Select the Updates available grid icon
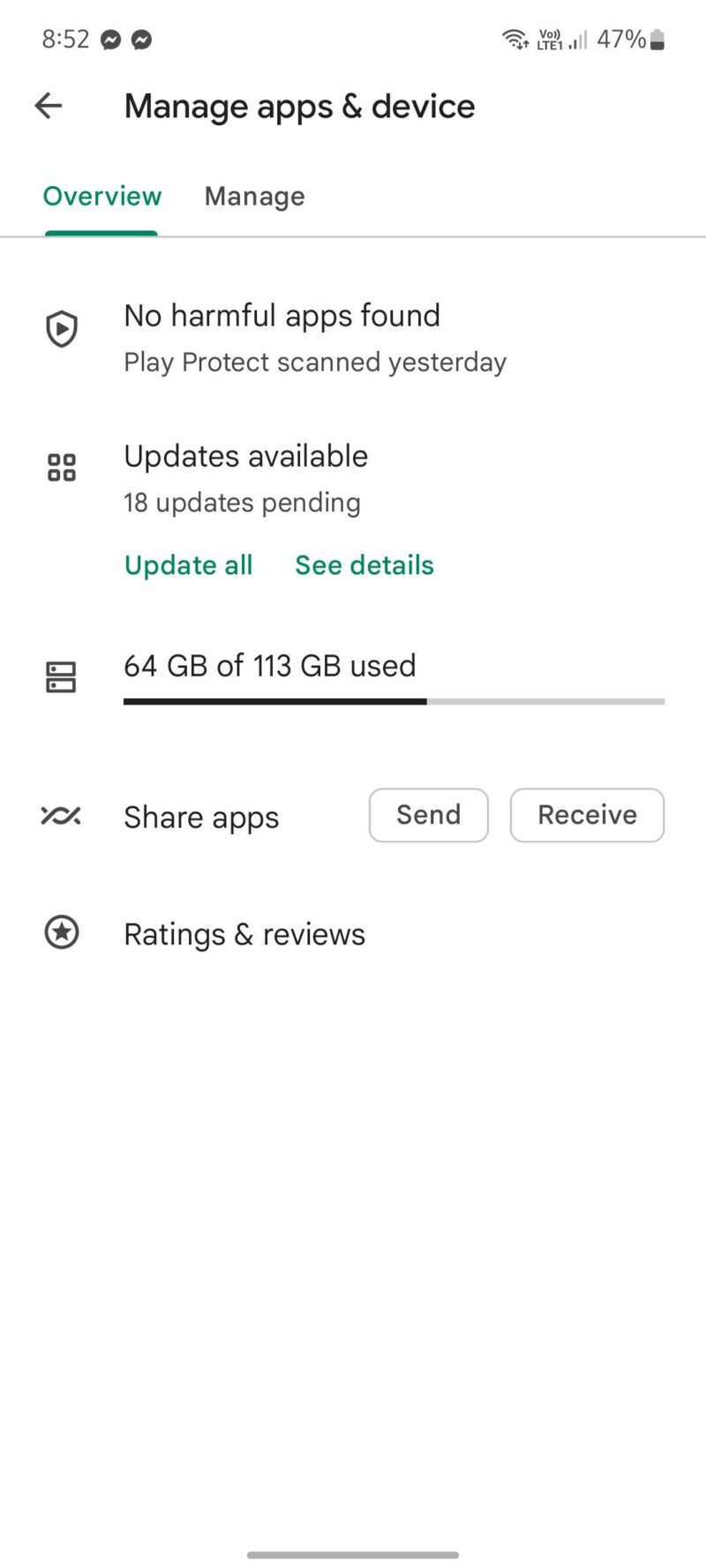This screenshot has width=706, height=1568. coord(61,467)
